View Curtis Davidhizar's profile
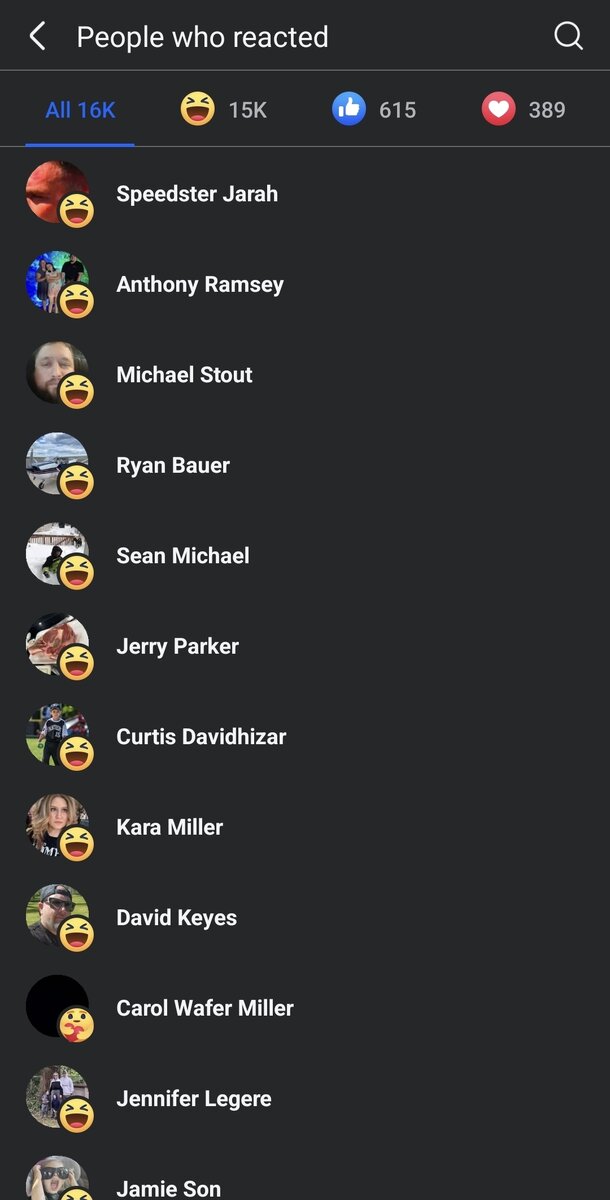This screenshot has height=1200, width=610. pyautogui.click(x=201, y=737)
